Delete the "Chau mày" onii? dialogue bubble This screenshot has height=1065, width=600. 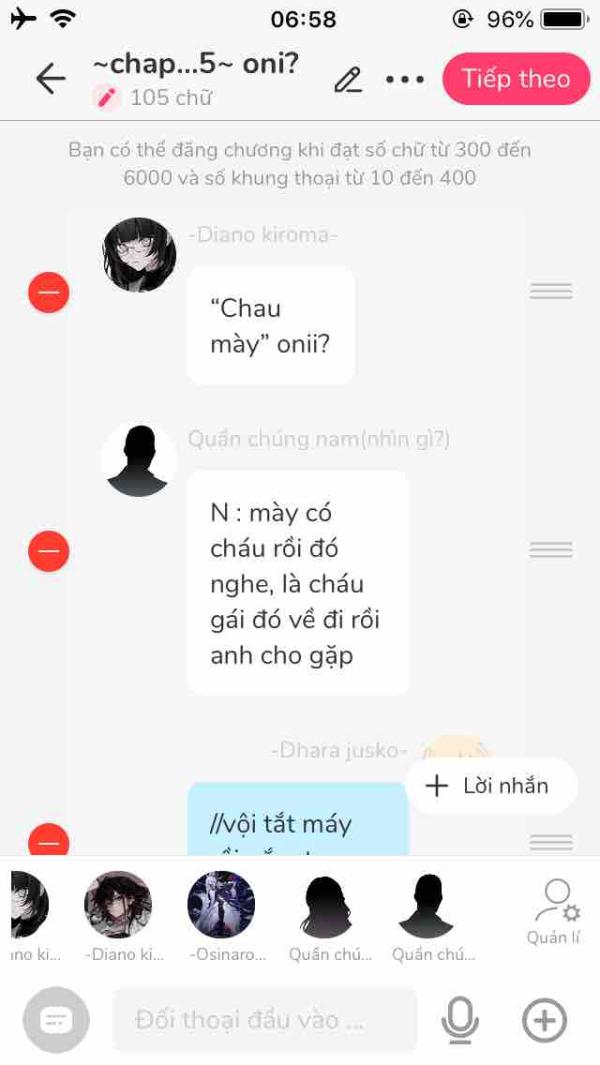click(48, 293)
